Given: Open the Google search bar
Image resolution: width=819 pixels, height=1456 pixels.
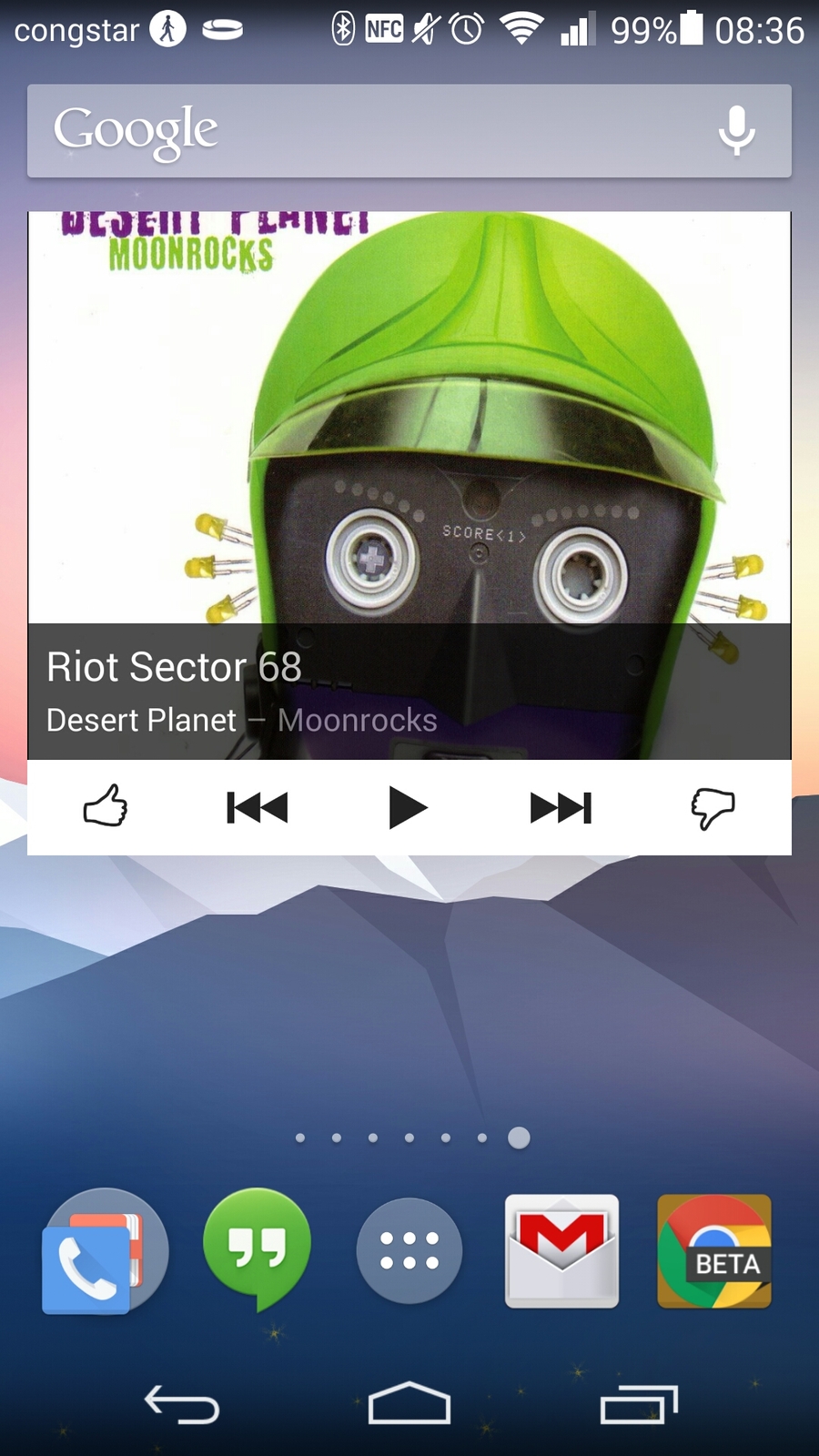Looking at the screenshot, I should 364,130.
